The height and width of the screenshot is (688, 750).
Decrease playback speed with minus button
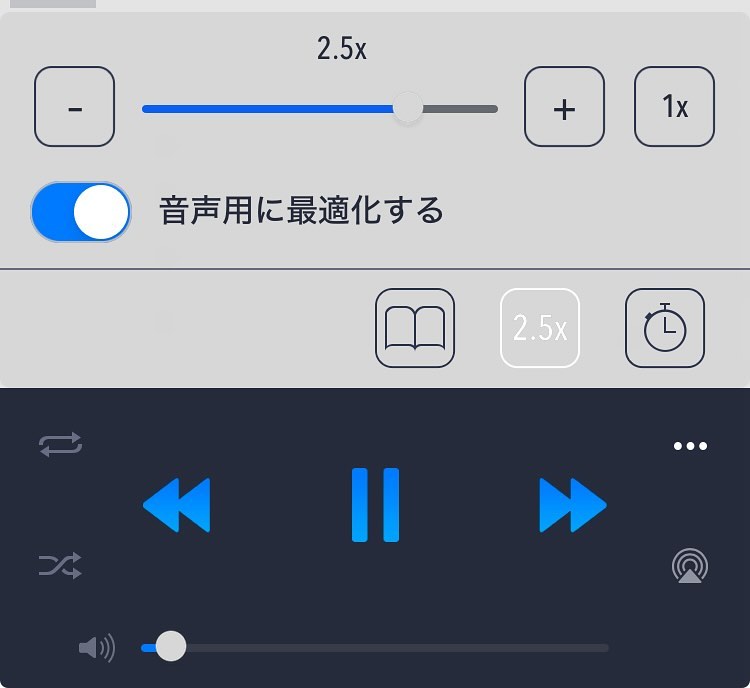(x=75, y=107)
